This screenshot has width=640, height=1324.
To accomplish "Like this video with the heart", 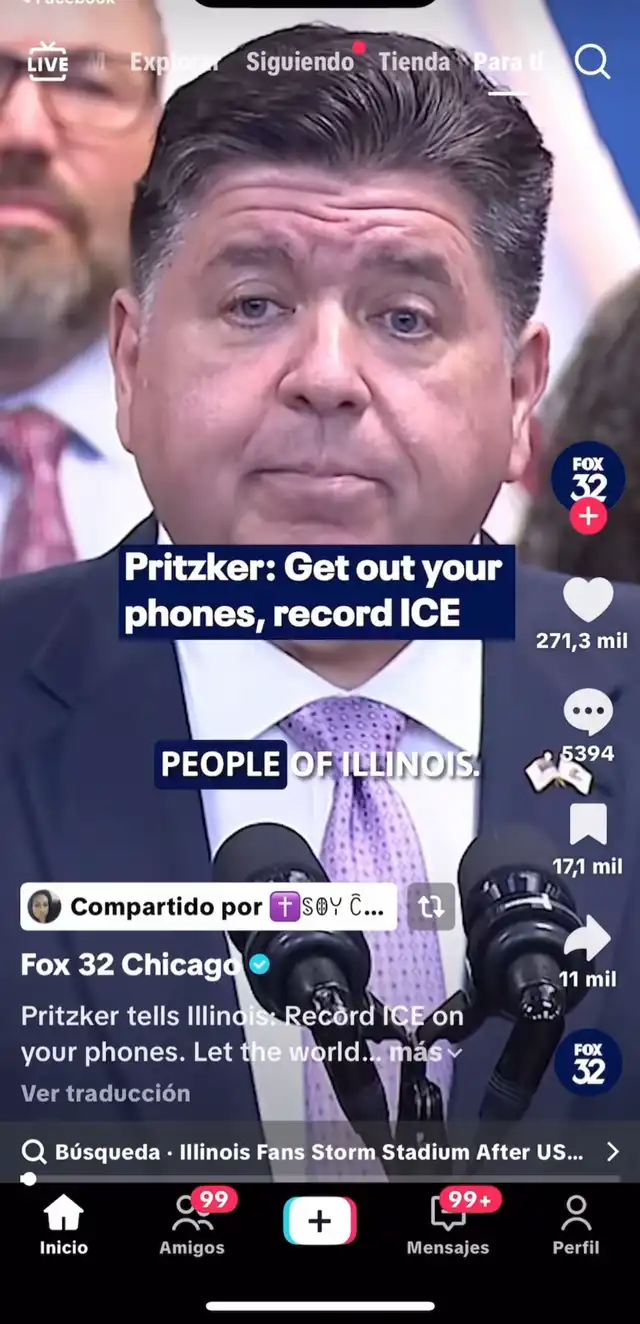I will pos(588,600).
